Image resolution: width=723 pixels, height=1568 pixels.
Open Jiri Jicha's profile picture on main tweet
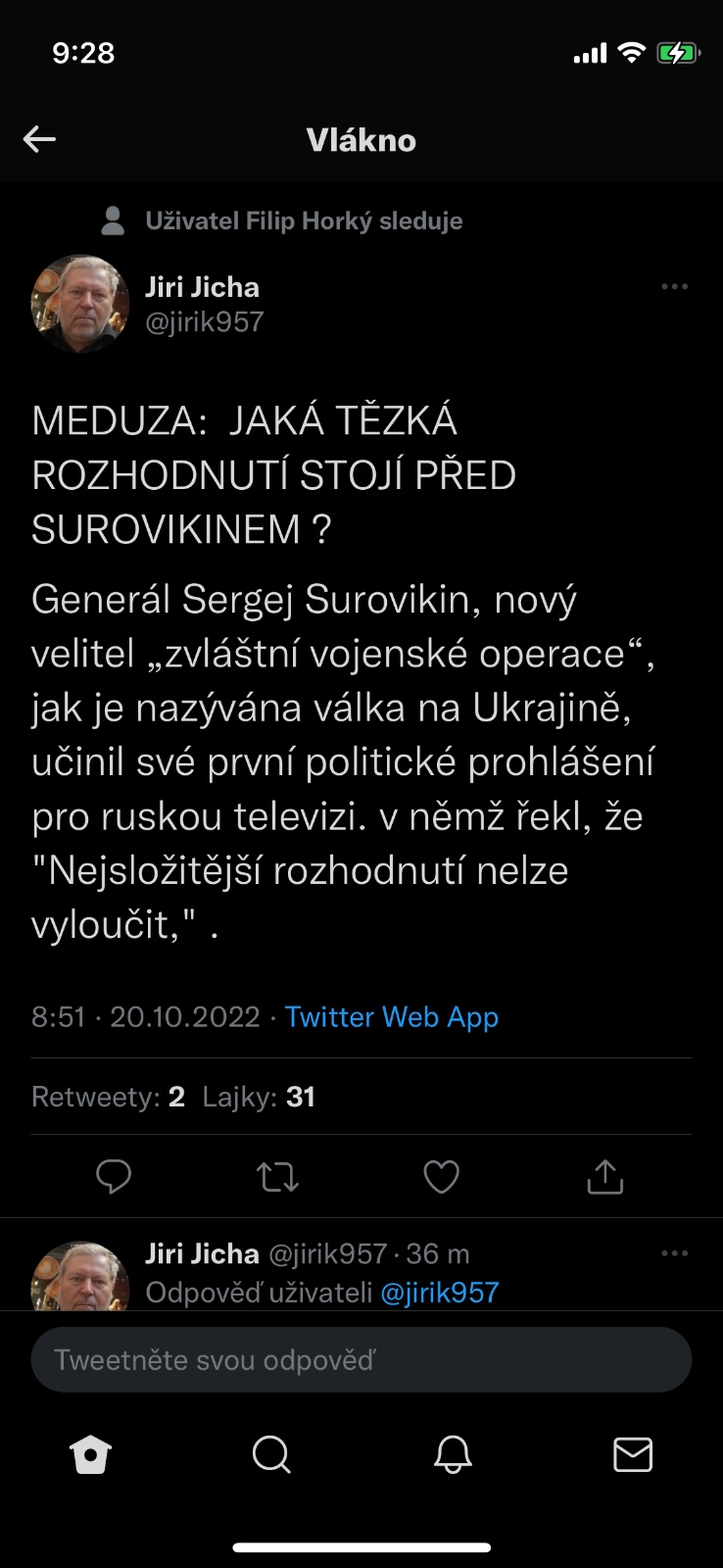(x=80, y=304)
